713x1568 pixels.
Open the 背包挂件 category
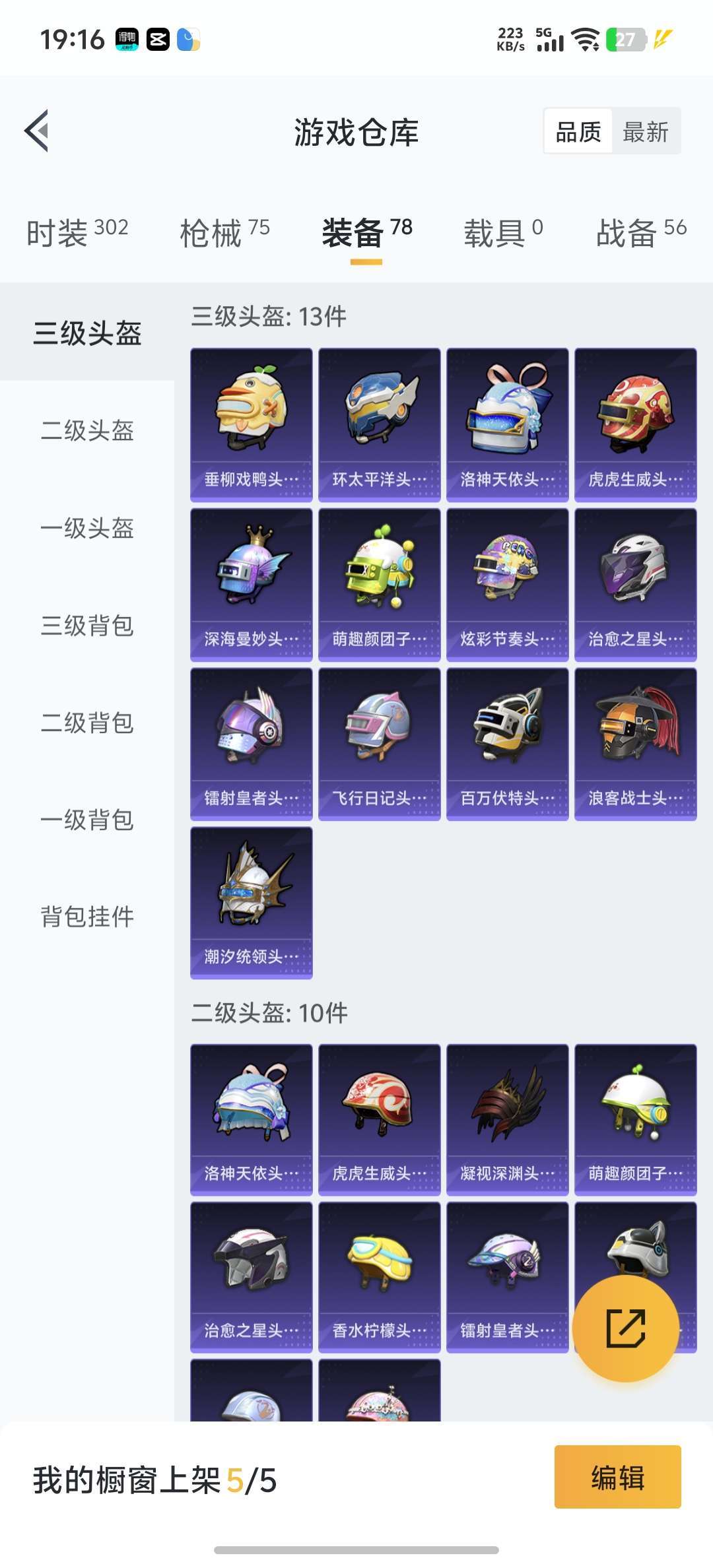pyautogui.click(x=87, y=917)
